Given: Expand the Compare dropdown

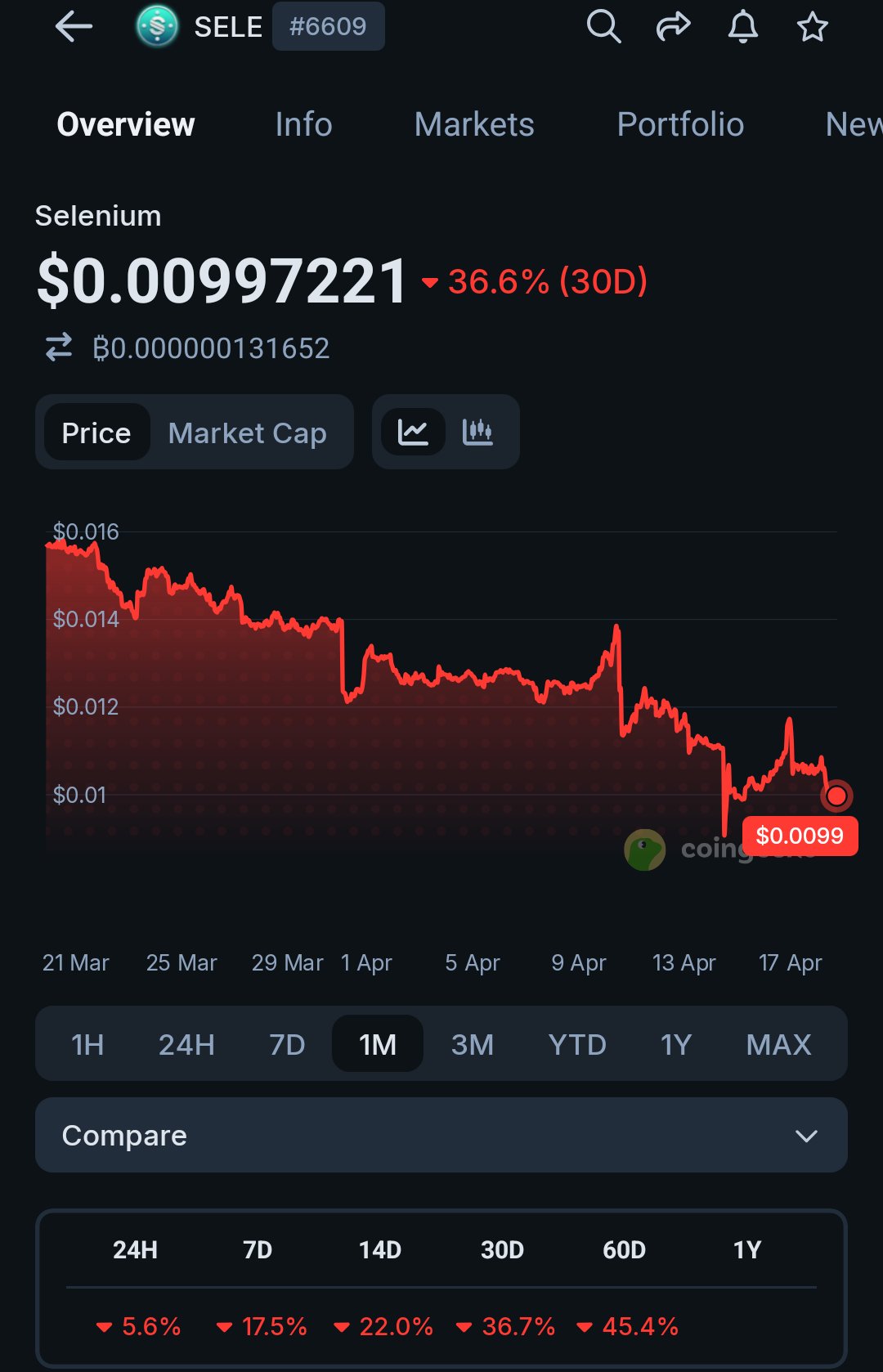Looking at the screenshot, I should [x=441, y=1135].
